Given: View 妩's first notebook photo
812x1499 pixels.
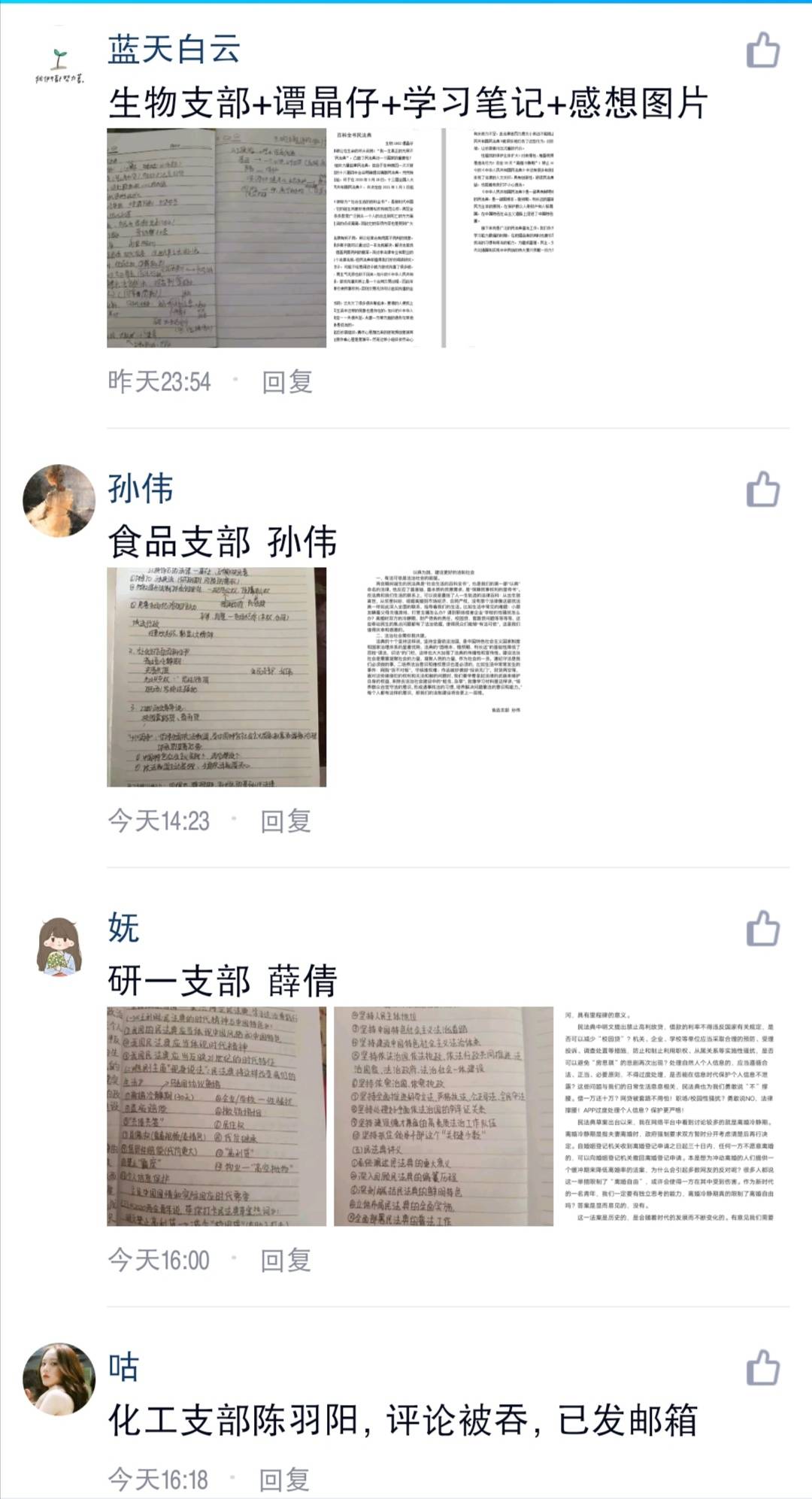Looking at the screenshot, I should (217, 1116).
